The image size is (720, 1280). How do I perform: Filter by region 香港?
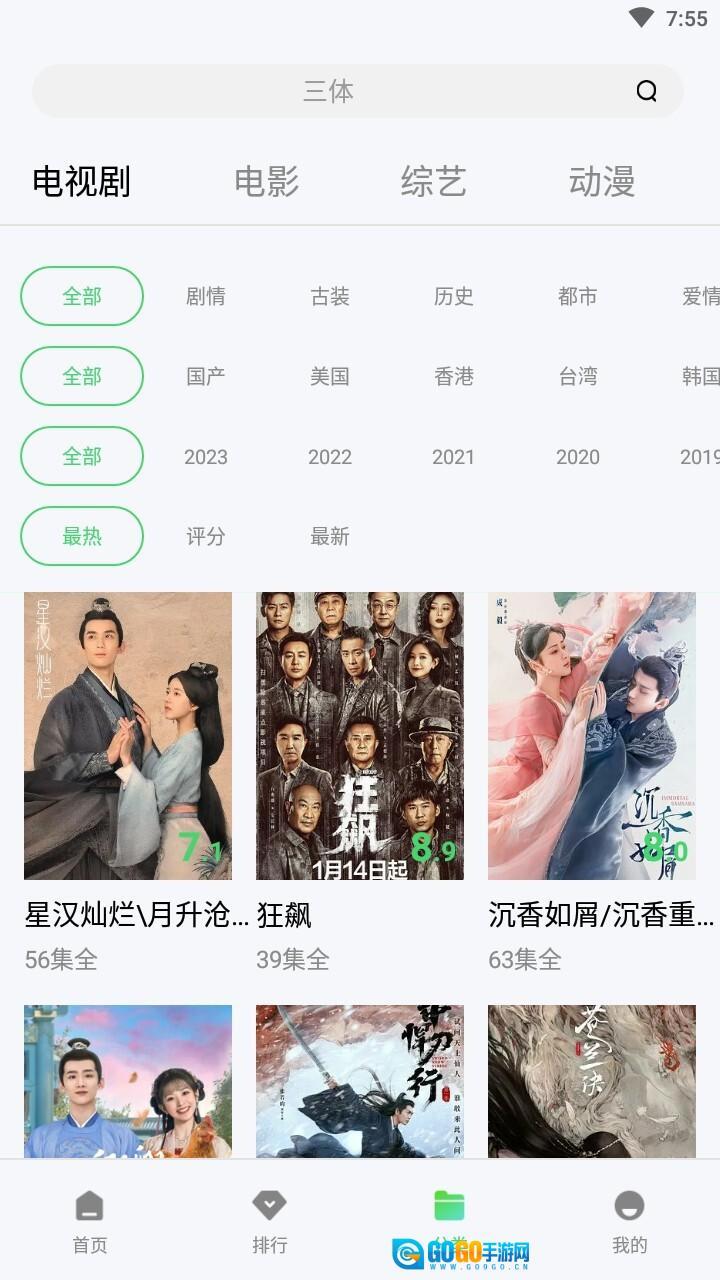454,377
